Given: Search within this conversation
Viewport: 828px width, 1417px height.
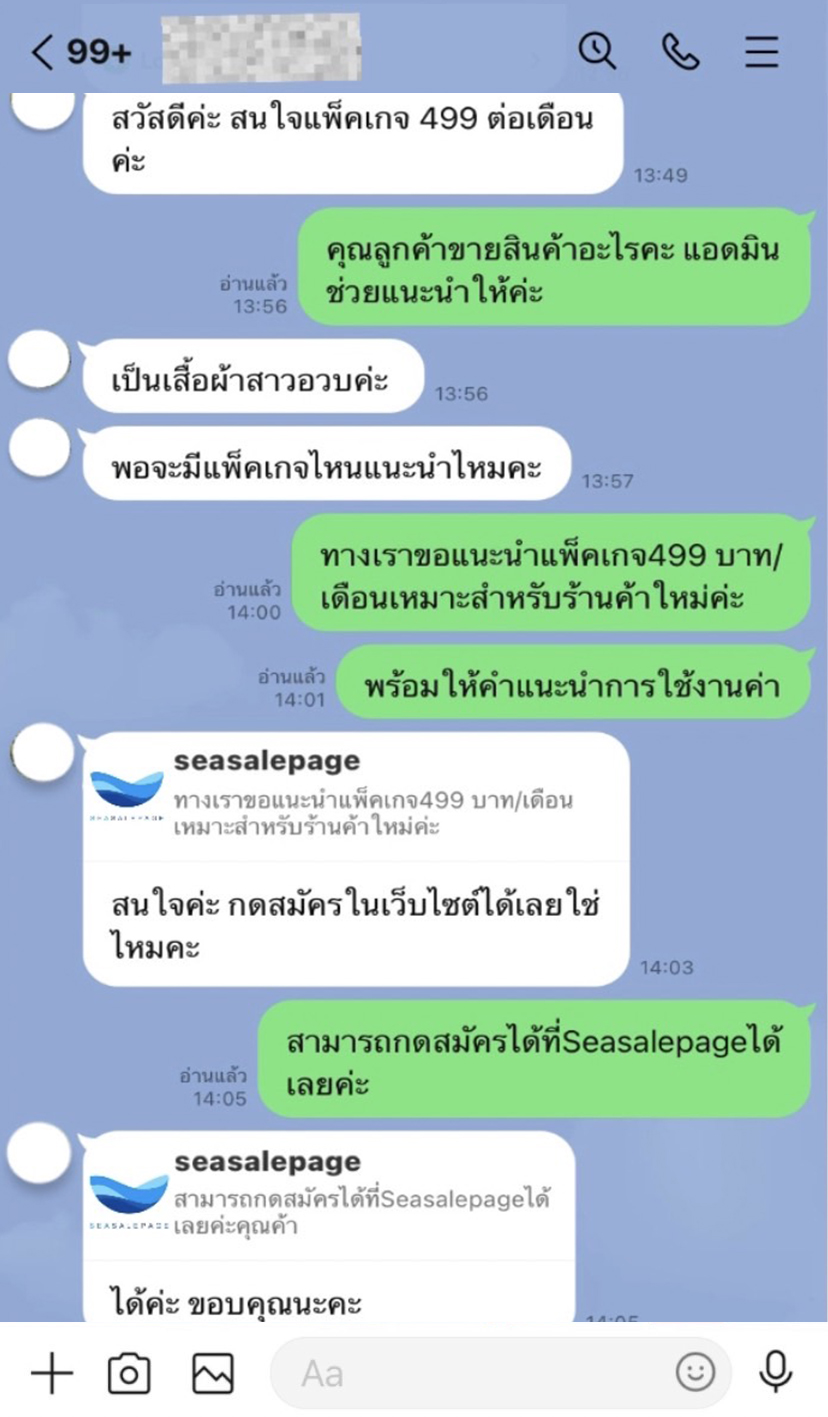Looking at the screenshot, I should pos(597,51).
